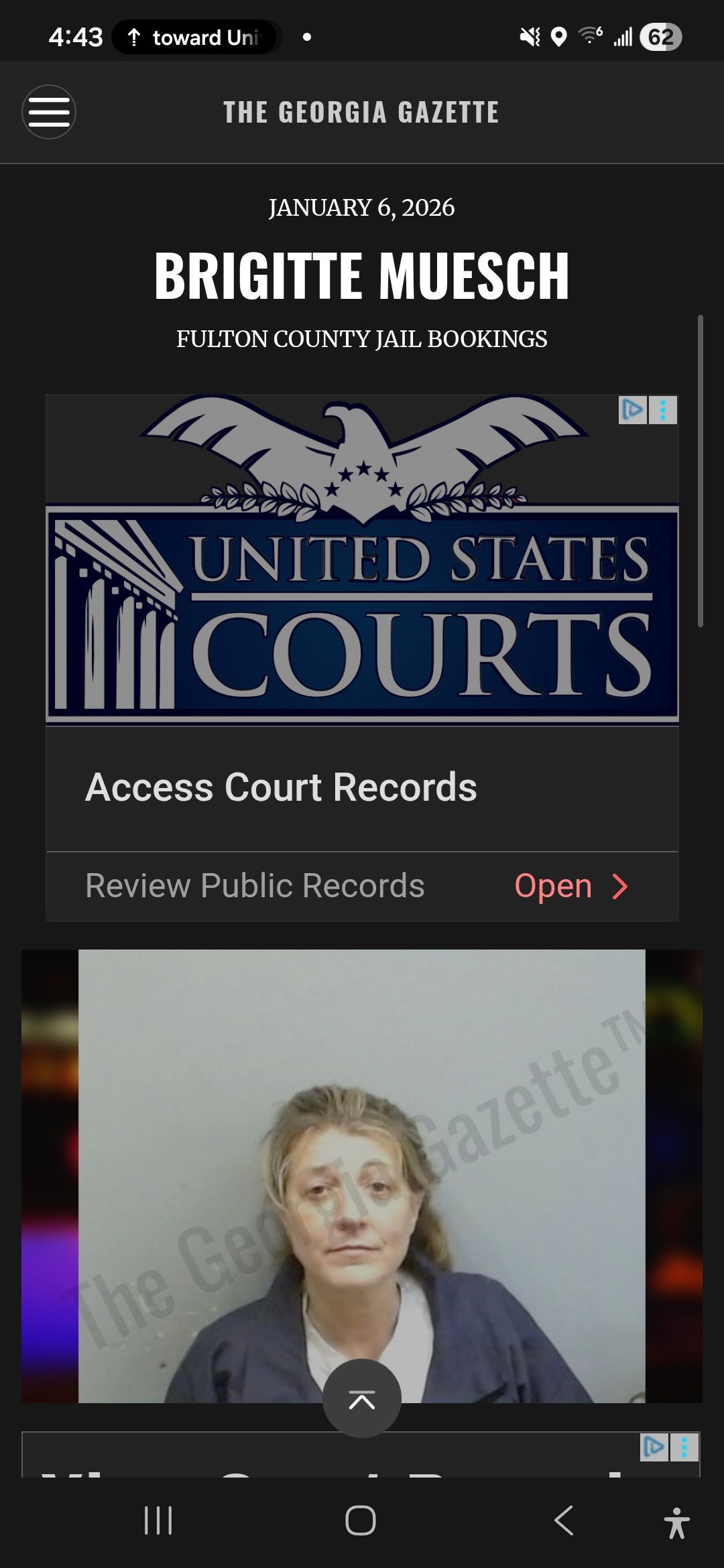The height and width of the screenshot is (1568, 724).
Task: Open Brigitte Muesch booking photo
Action: point(362,1173)
